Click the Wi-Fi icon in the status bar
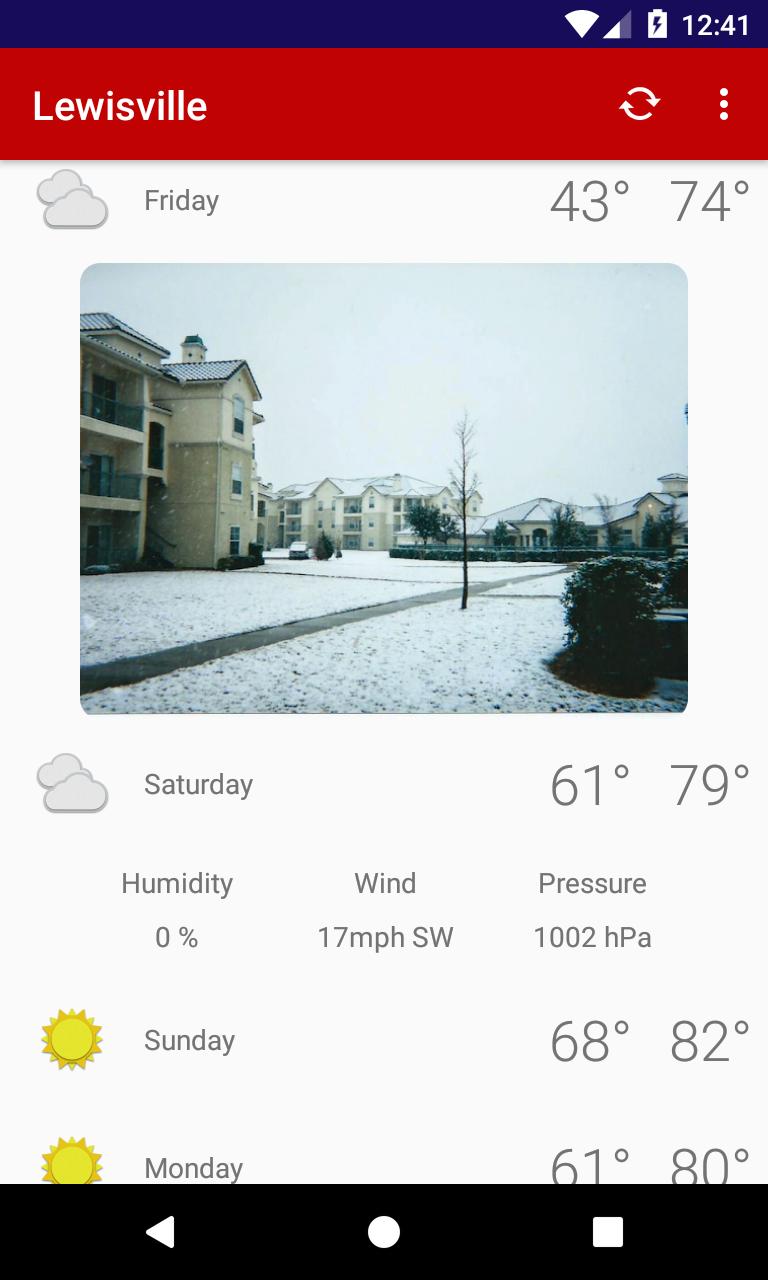Screen dimensions: 768x1280 pos(581,24)
